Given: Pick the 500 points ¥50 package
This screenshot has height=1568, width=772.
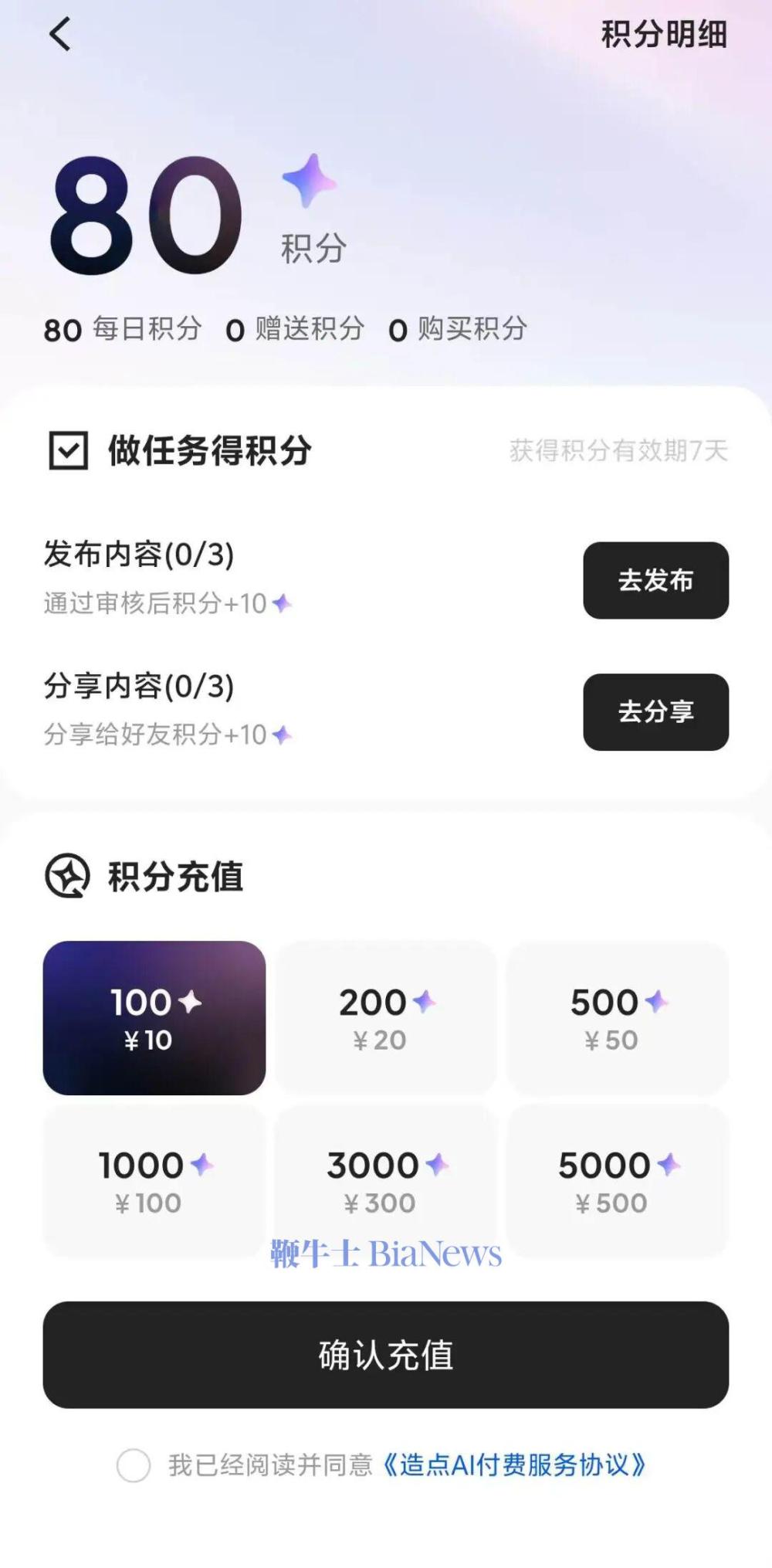Looking at the screenshot, I should coord(618,1017).
